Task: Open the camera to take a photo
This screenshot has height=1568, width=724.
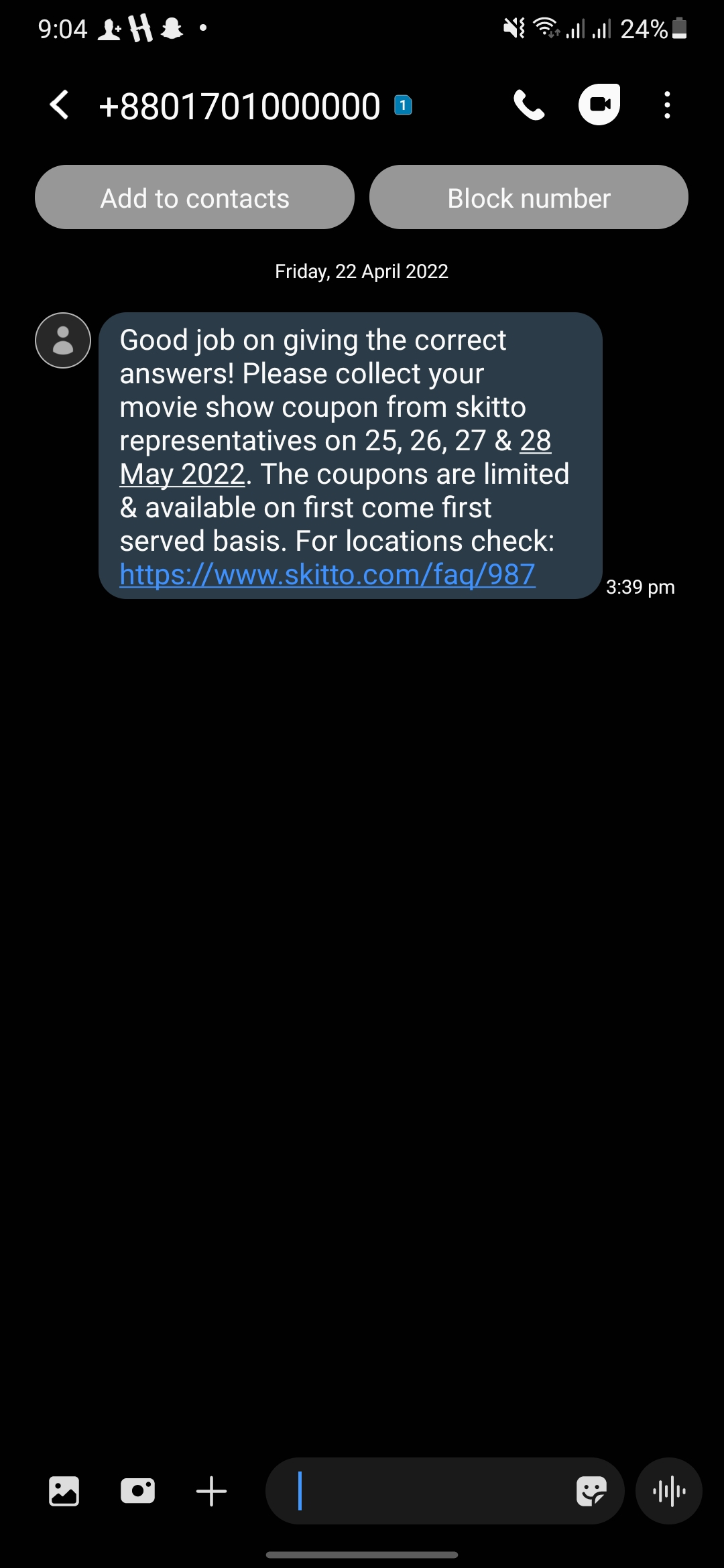Action: pyautogui.click(x=137, y=1491)
